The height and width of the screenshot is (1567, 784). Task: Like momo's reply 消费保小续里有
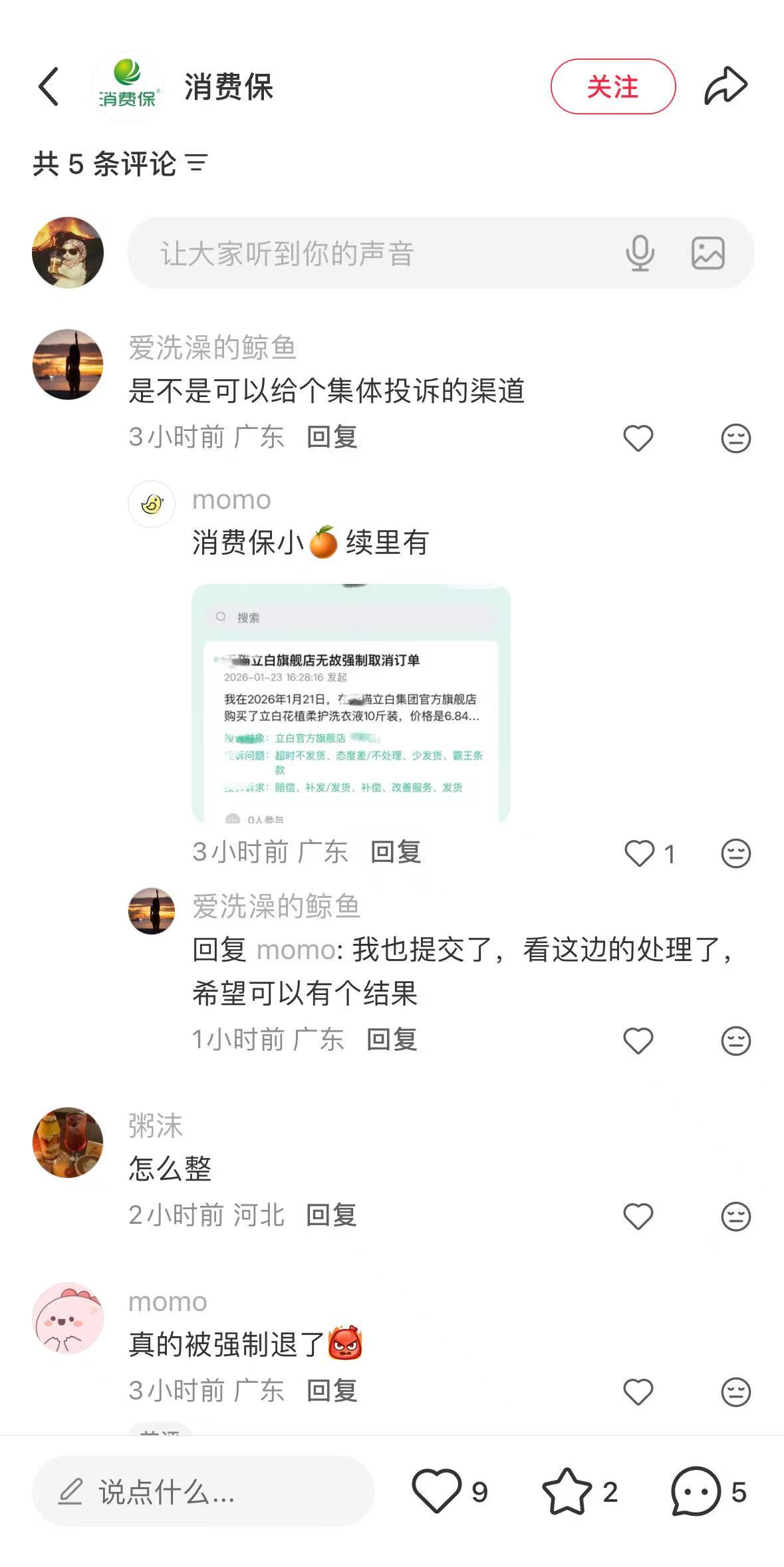coord(639,853)
